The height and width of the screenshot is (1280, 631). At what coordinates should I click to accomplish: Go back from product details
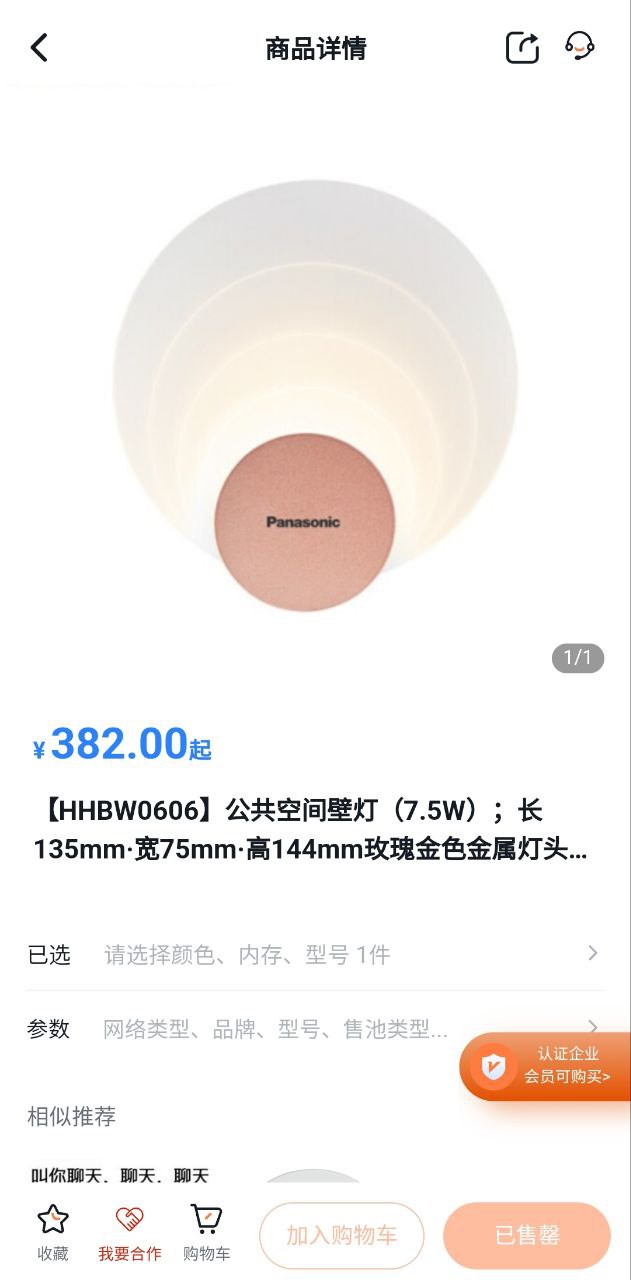(39, 47)
